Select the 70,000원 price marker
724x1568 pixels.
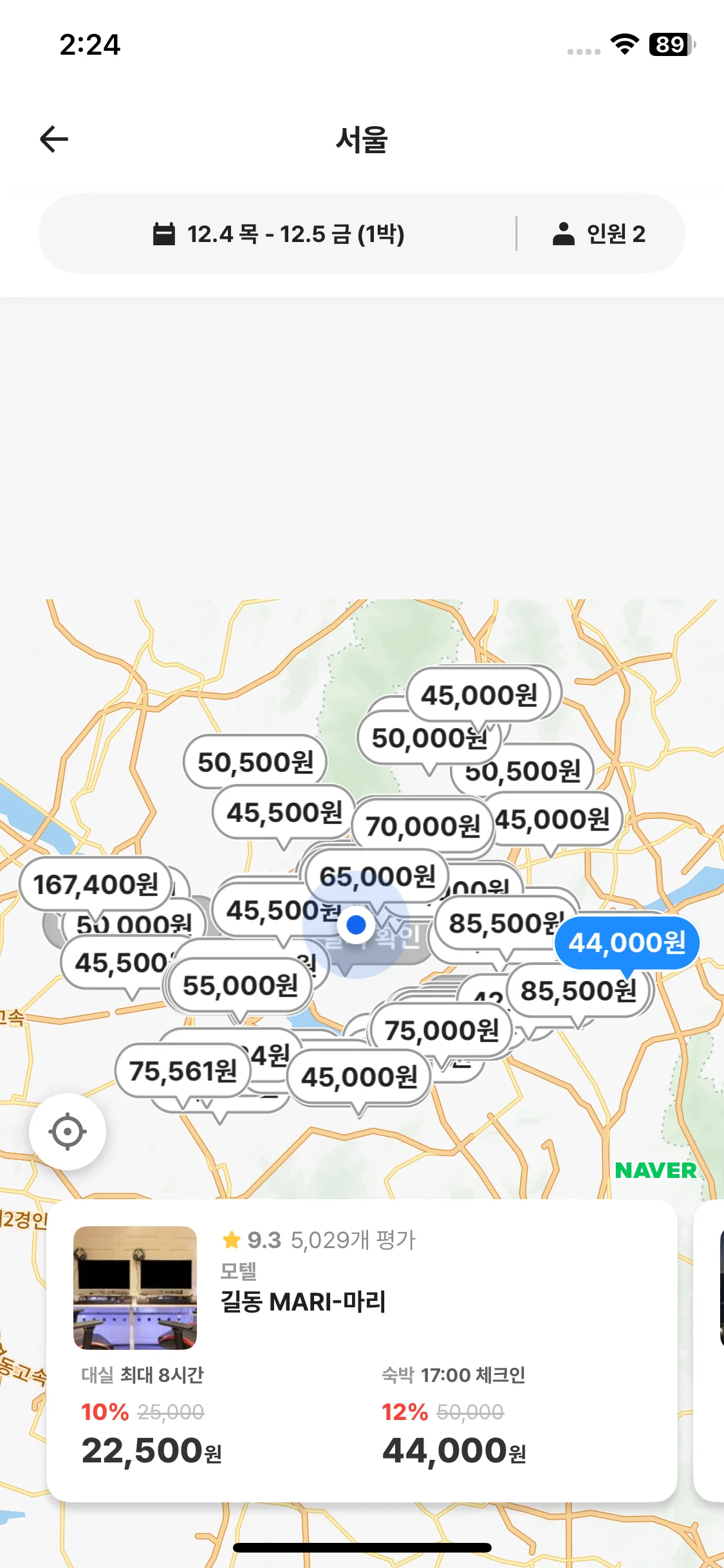tap(423, 826)
